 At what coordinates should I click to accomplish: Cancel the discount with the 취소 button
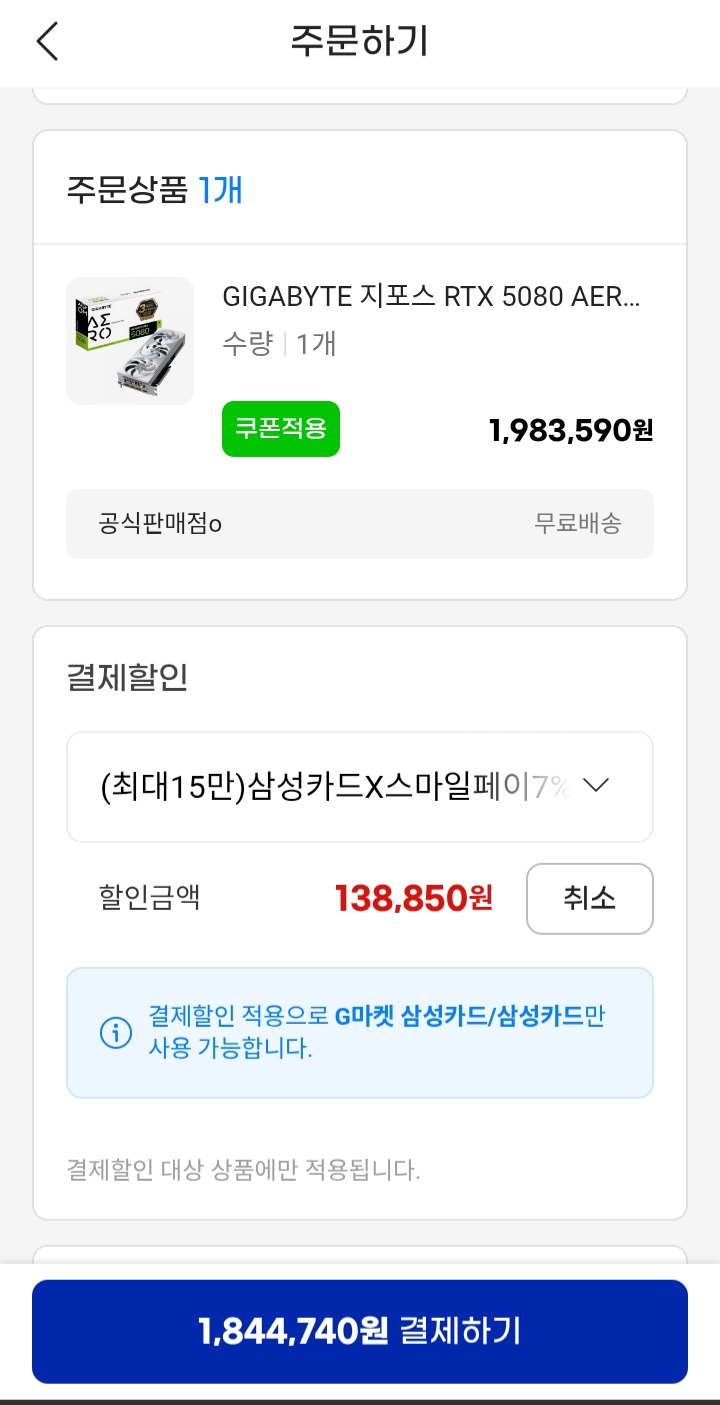pyautogui.click(x=589, y=898)
